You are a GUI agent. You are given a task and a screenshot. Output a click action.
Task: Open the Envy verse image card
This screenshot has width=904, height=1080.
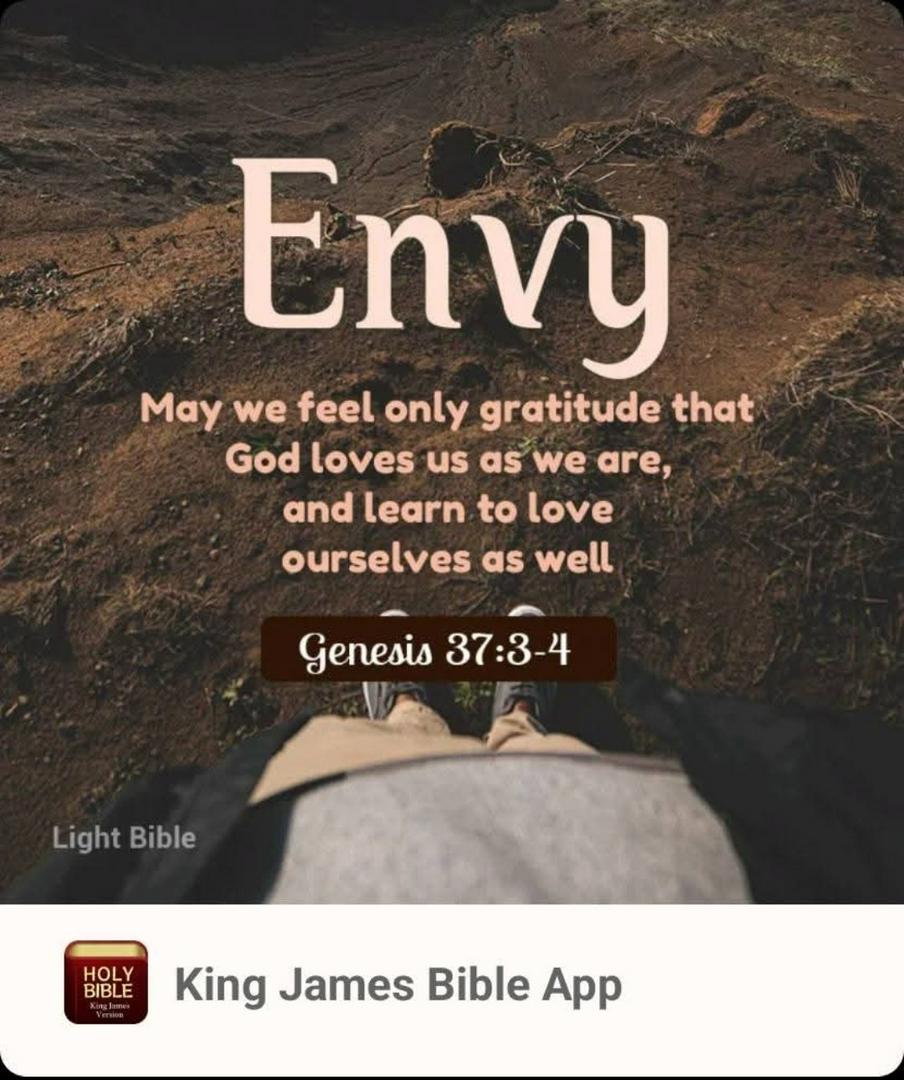[452, 450]
